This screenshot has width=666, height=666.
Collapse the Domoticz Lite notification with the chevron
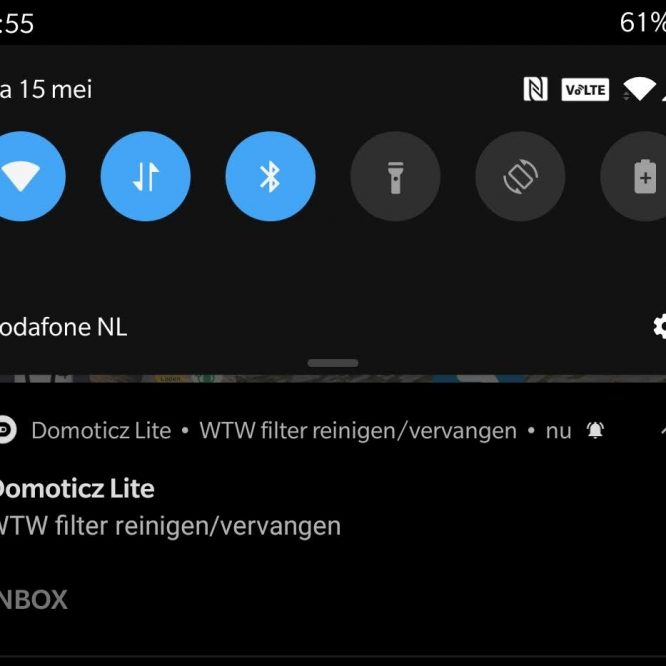point(661,431)
